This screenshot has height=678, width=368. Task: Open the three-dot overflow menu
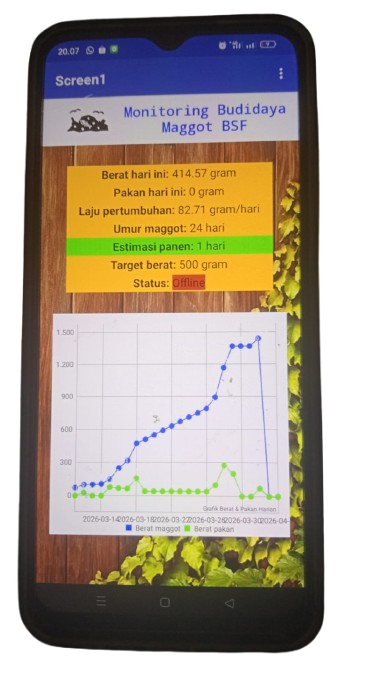pos(281,74)
